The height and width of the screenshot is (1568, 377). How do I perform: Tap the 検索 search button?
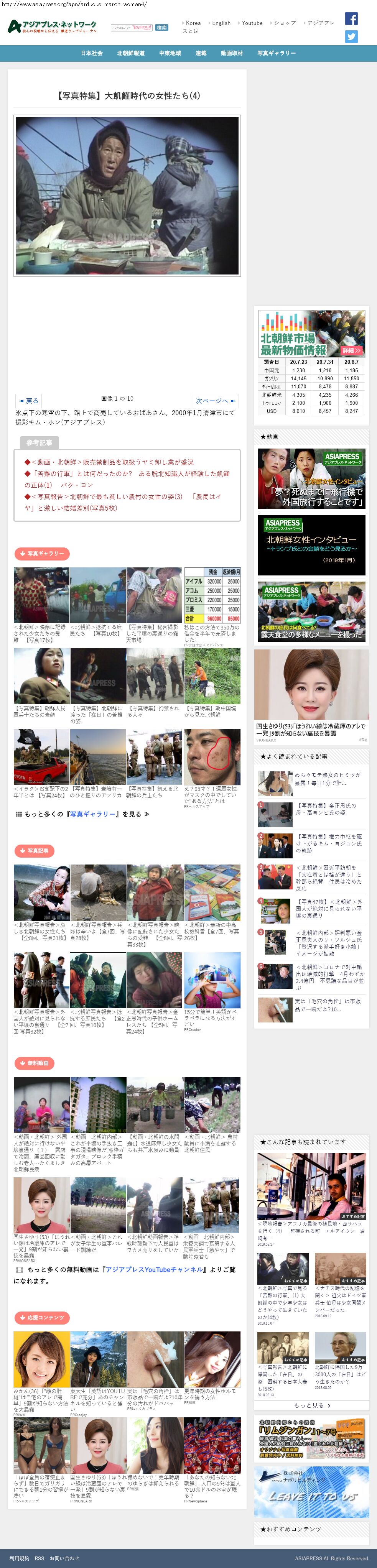tap(161, 27)
